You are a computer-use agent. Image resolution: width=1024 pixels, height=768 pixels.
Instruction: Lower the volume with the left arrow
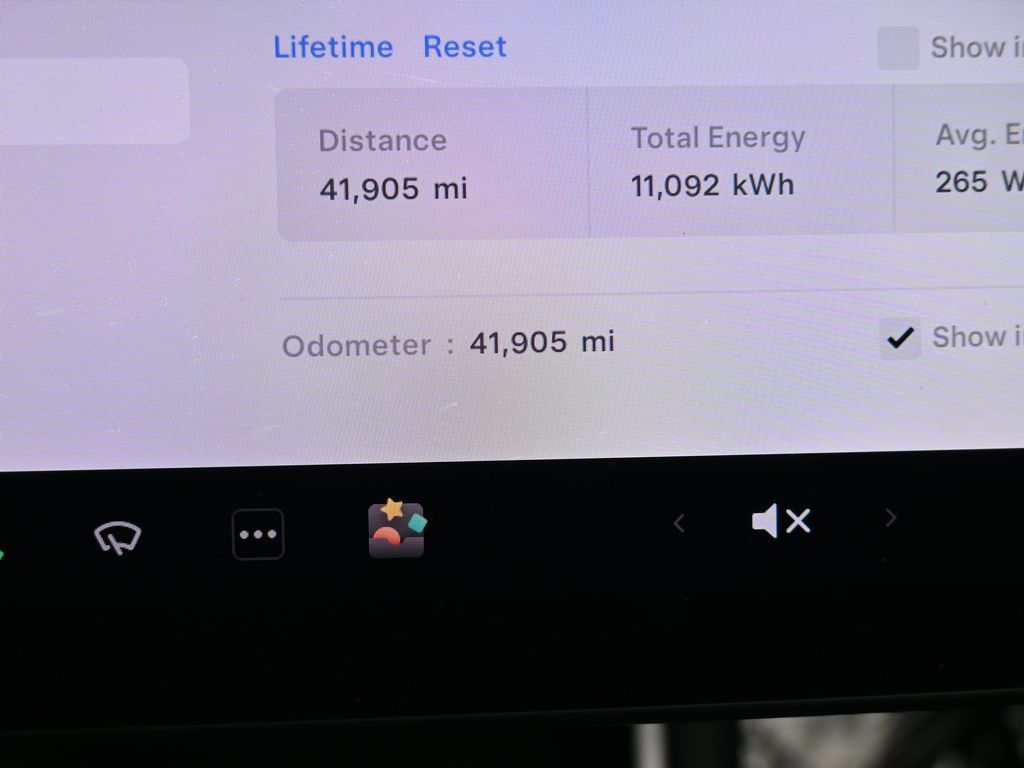click(x=679, y=522)
